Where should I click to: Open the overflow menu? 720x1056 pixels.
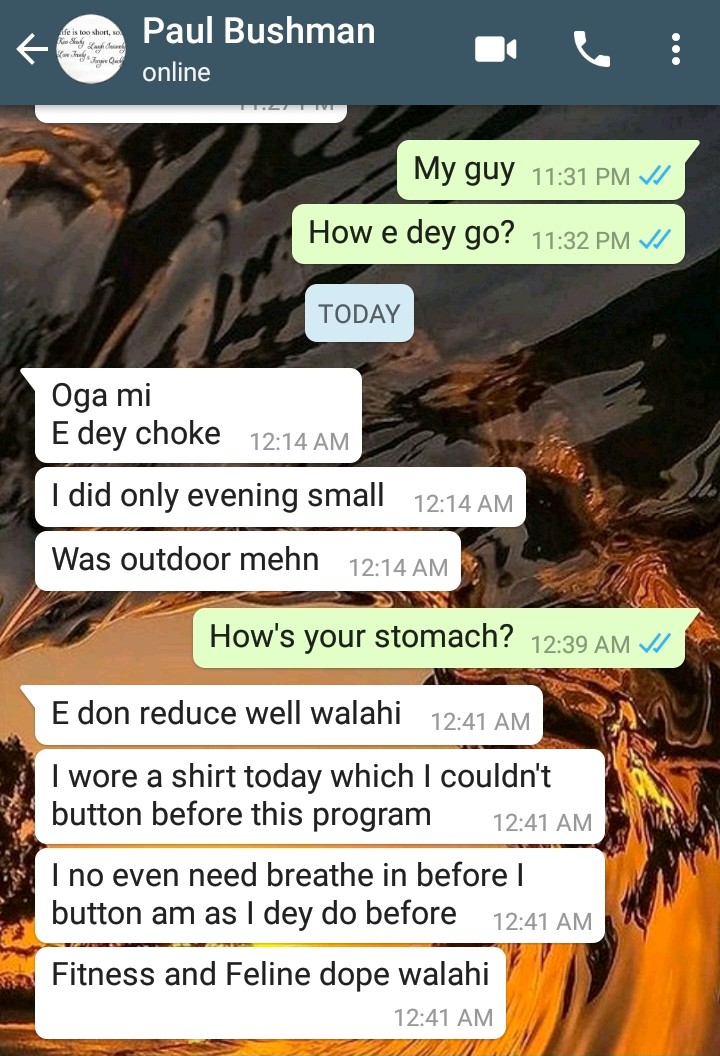coord(676,49)
